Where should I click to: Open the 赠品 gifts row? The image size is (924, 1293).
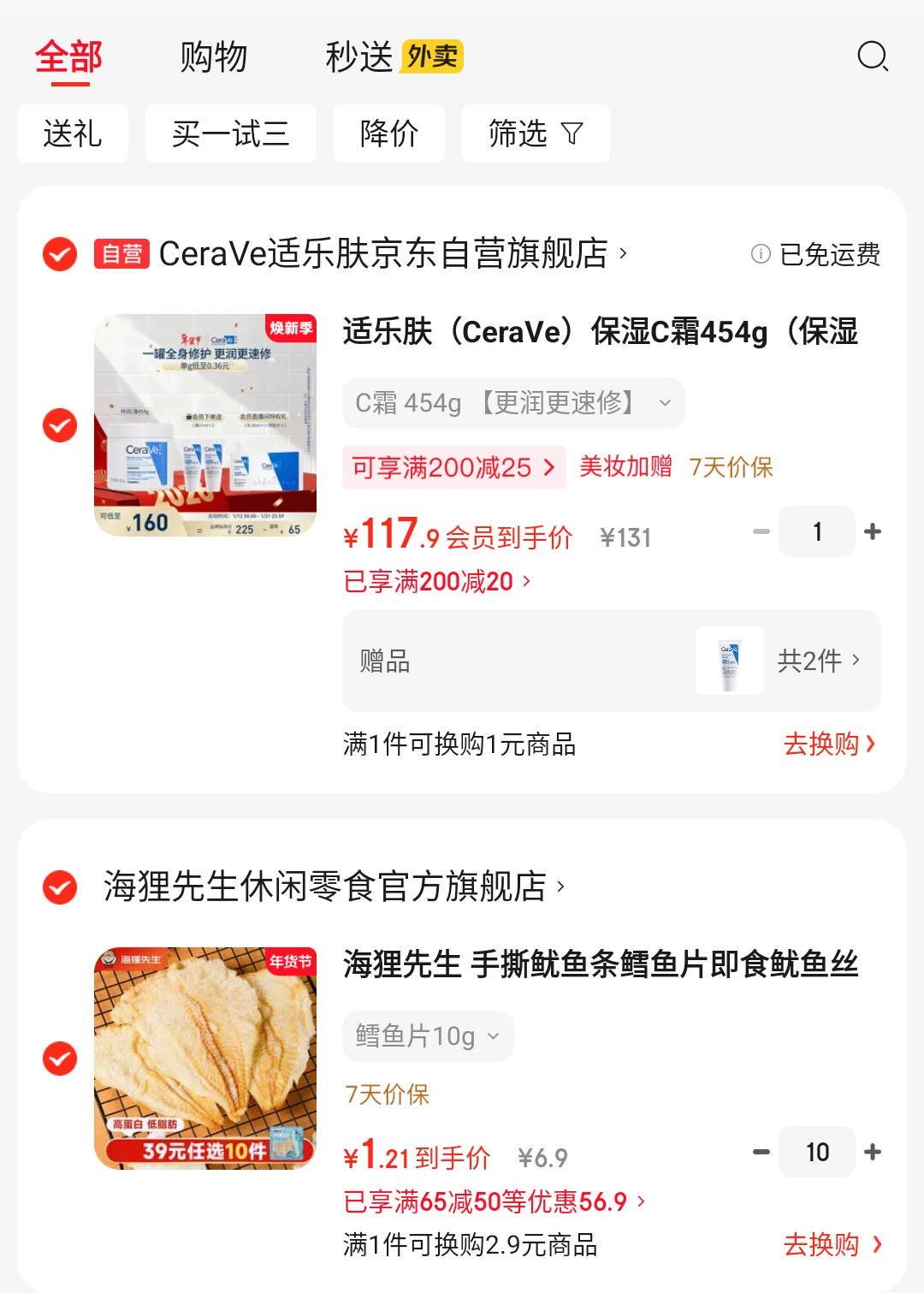tap(611, 661)
